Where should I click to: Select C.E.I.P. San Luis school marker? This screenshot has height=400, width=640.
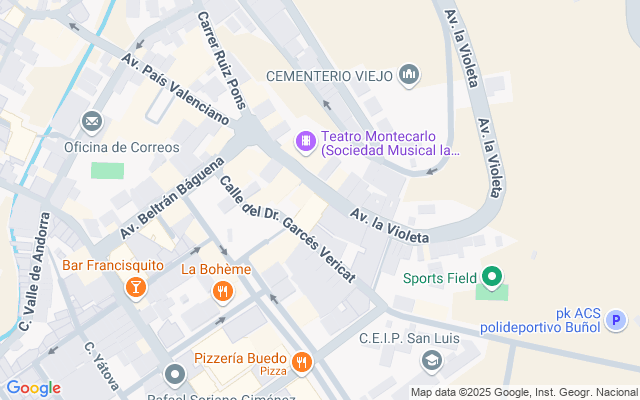pos(431,360)
